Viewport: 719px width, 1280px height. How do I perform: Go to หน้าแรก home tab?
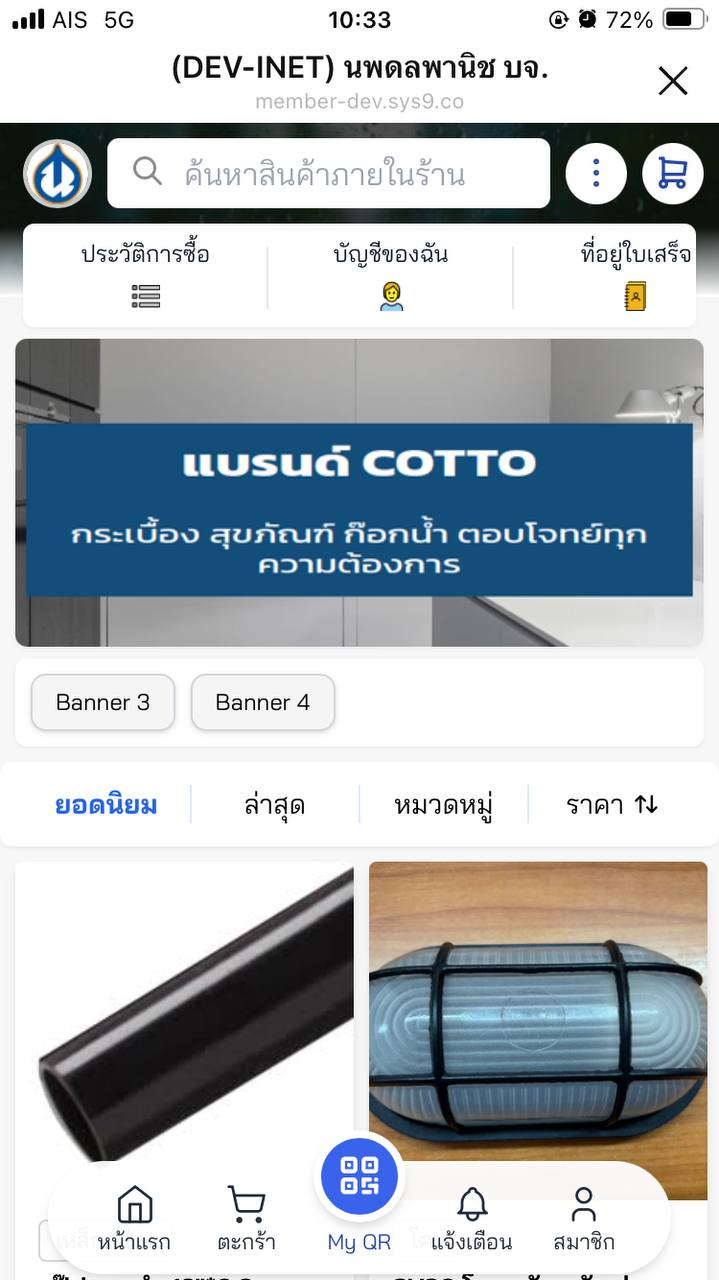click(134, 1220)
